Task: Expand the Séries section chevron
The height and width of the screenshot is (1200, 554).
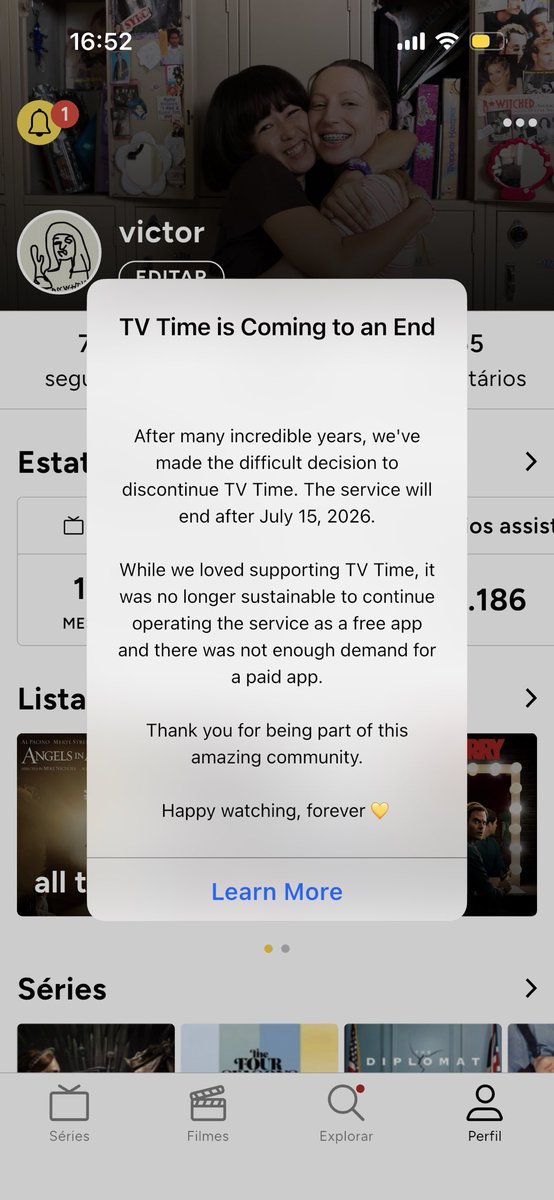Action: coord(531,988)
